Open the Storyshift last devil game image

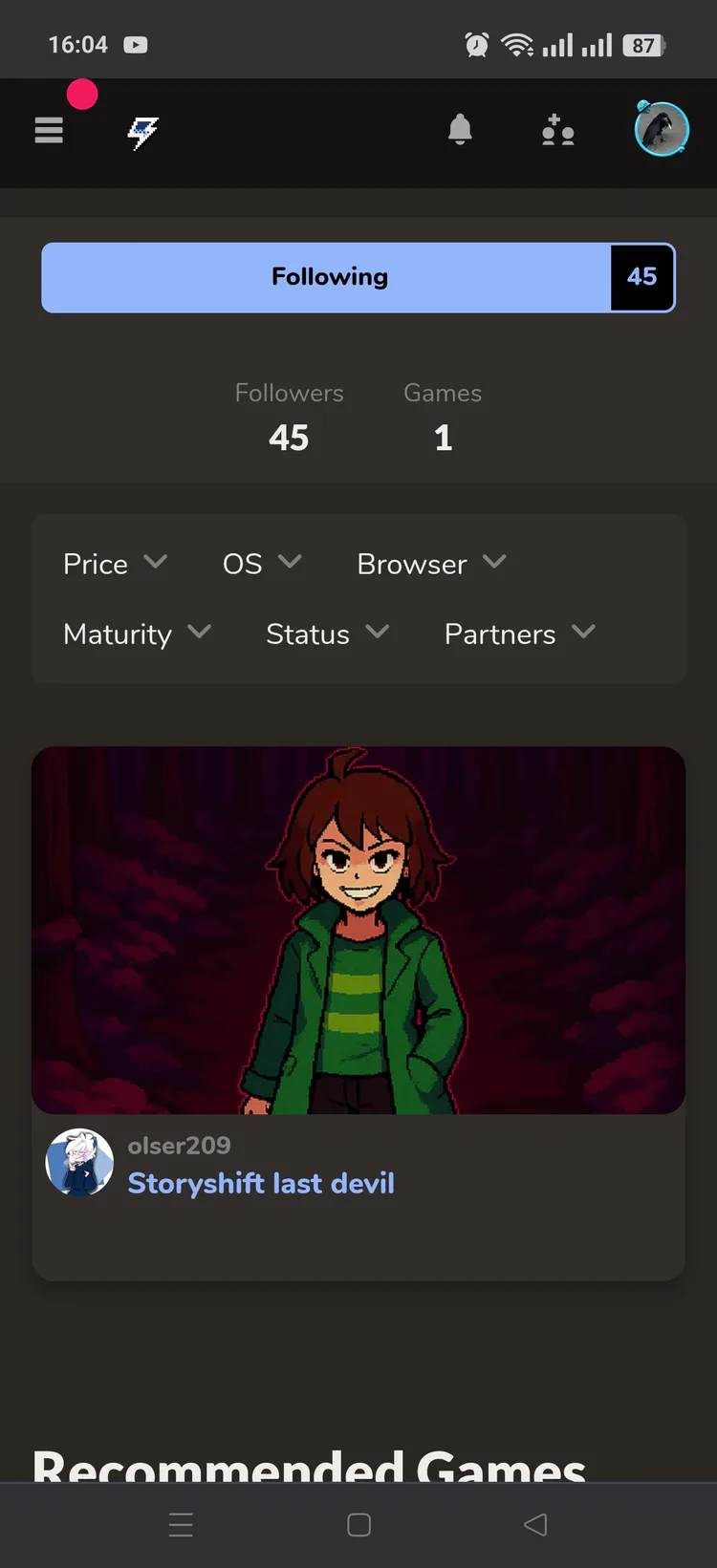pyautogui.click(x=358, y=930)
